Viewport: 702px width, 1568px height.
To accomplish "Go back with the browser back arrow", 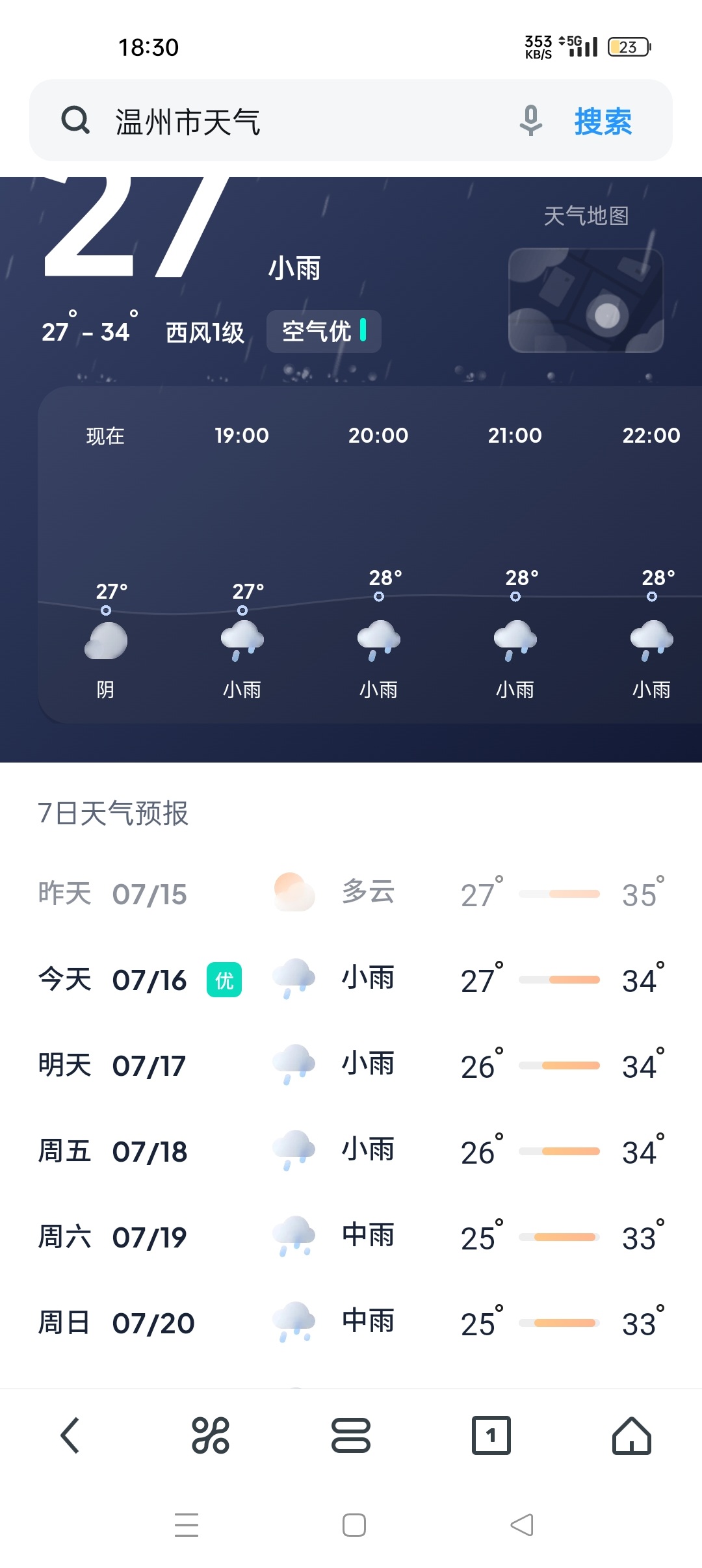I will click(70, 1435).
